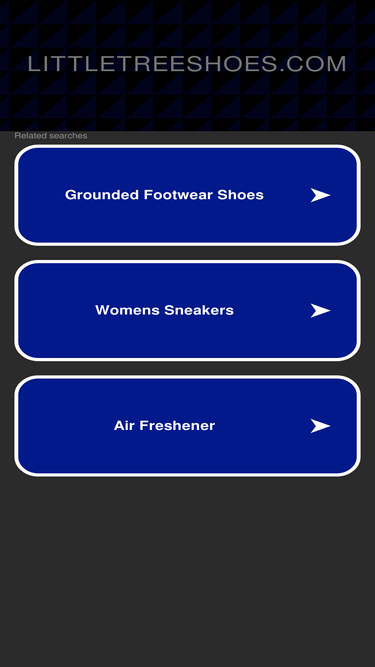Image resolution: width=375 pixels, height=667 pixels.
Task: Select the Womens Sneakers related search
Action: 188,311
